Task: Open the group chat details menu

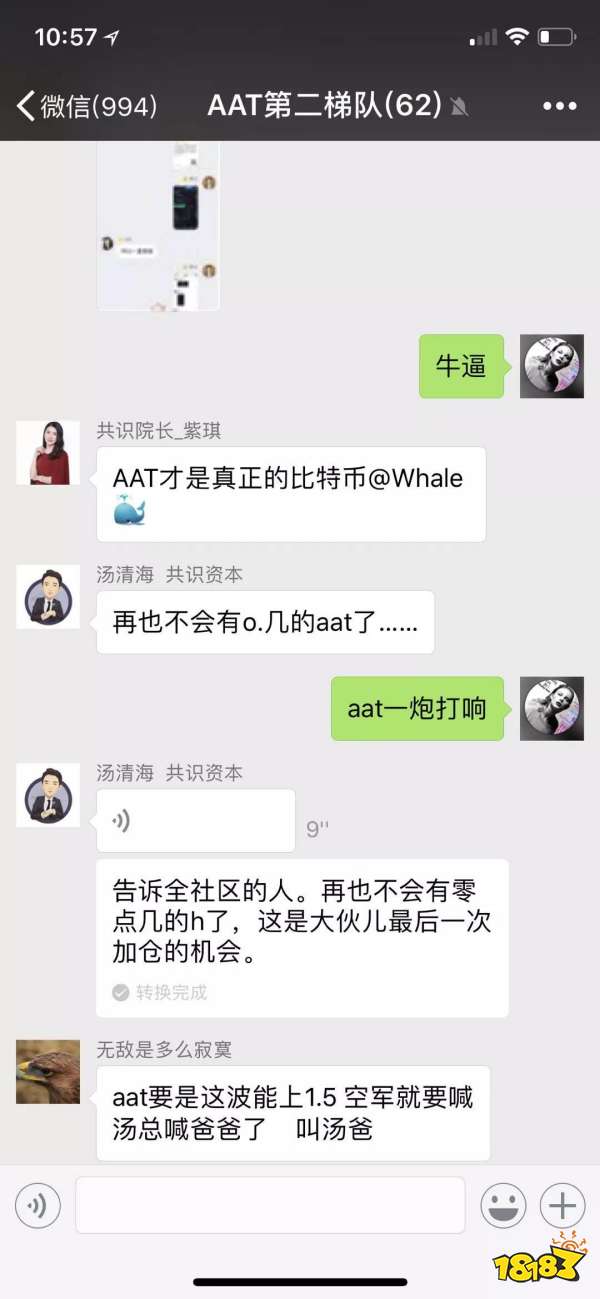Action: (560, 106)
